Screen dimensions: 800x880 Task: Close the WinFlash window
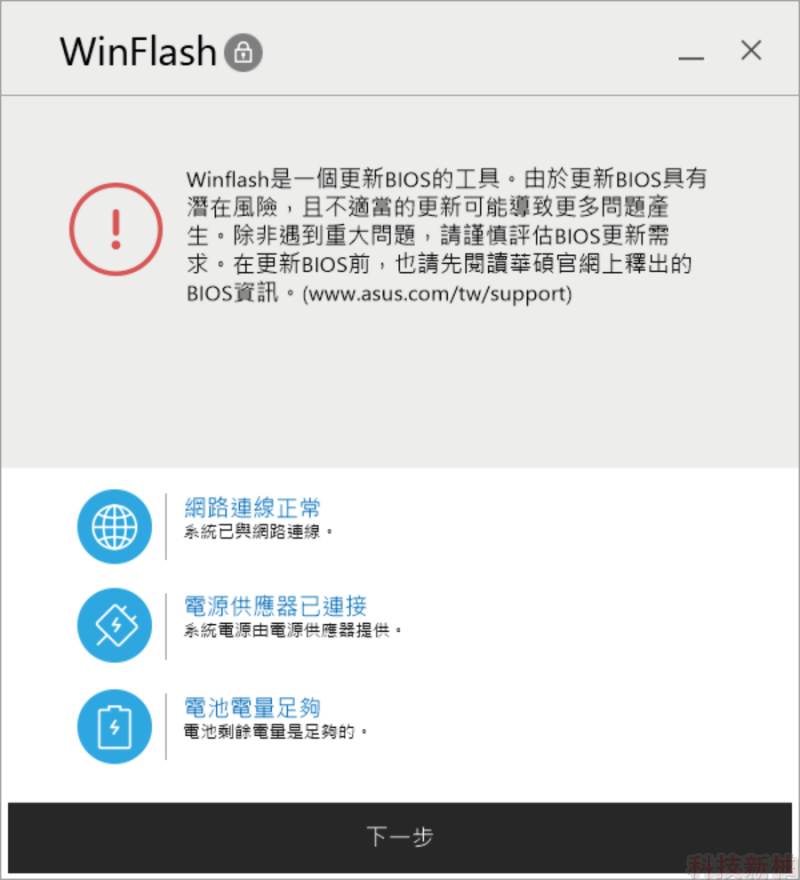pyautogui.click(x=751, y=50)
